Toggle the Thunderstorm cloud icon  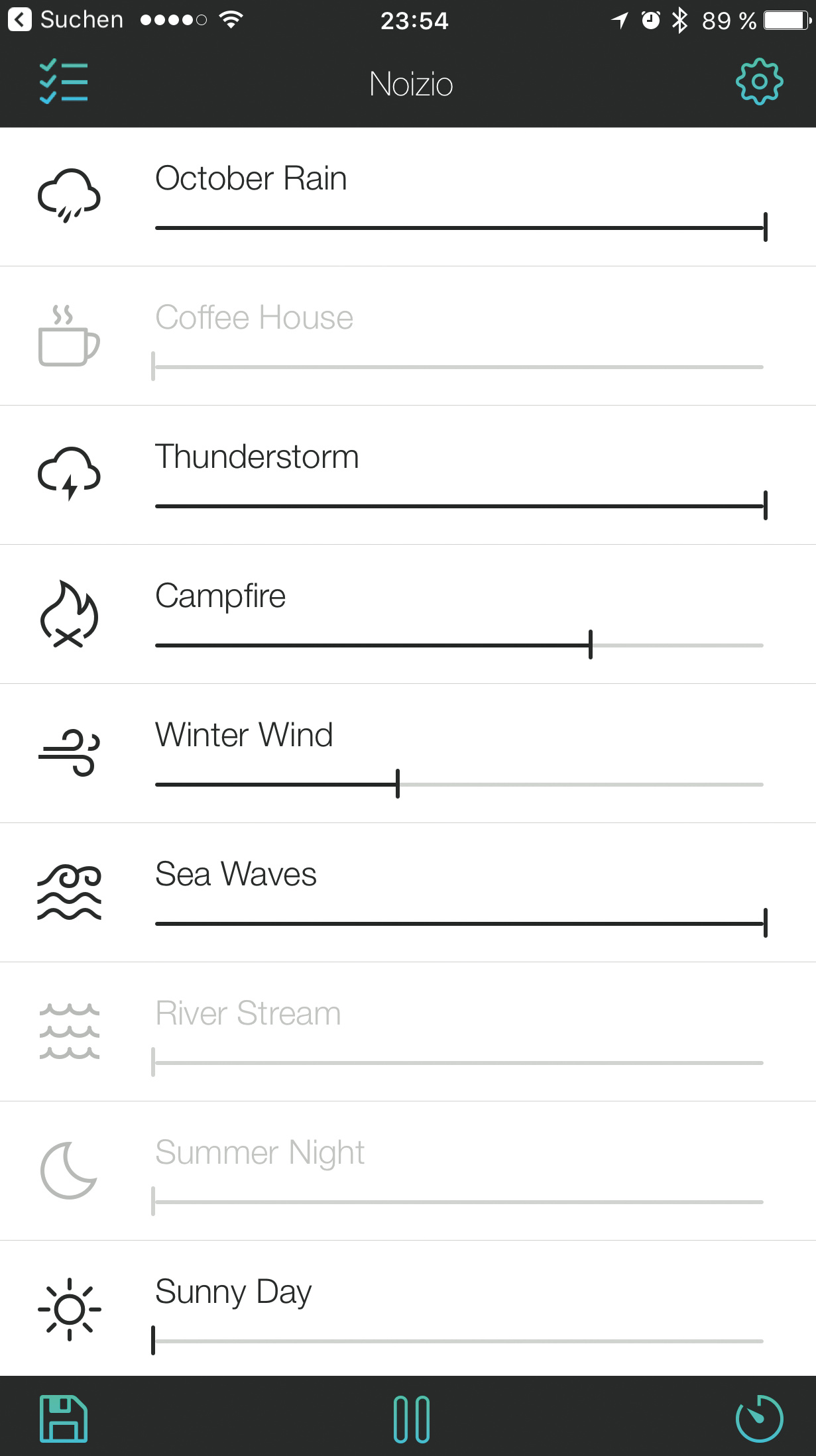click(x=69, y=474)
